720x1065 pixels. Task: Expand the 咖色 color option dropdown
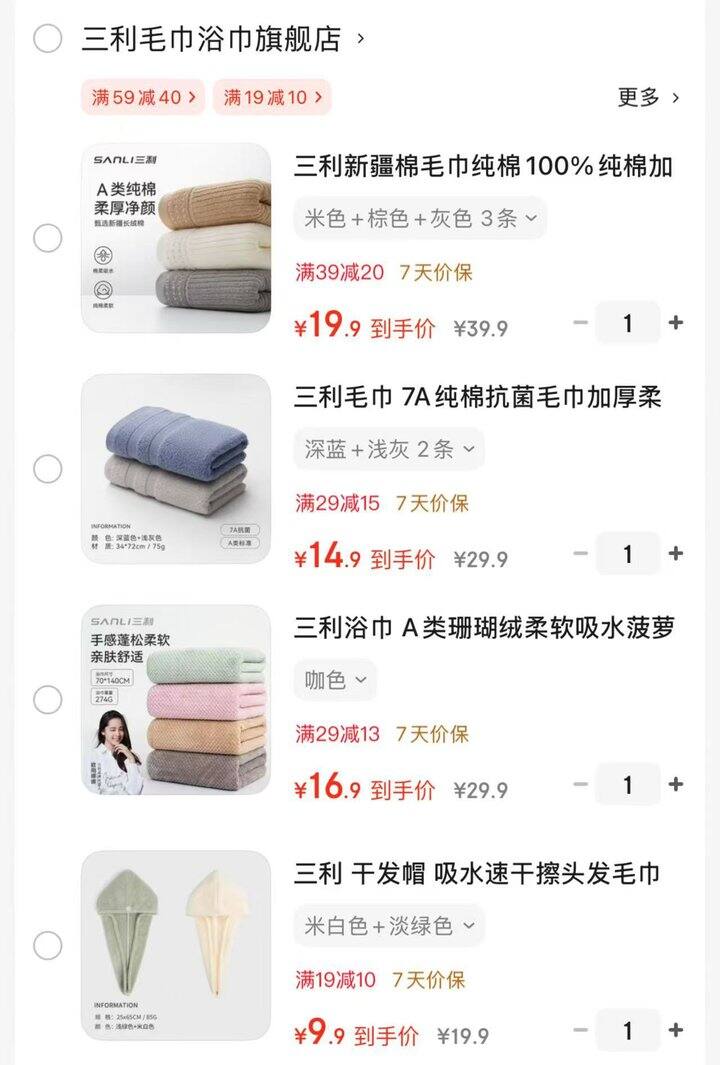[x=335, y=681]
